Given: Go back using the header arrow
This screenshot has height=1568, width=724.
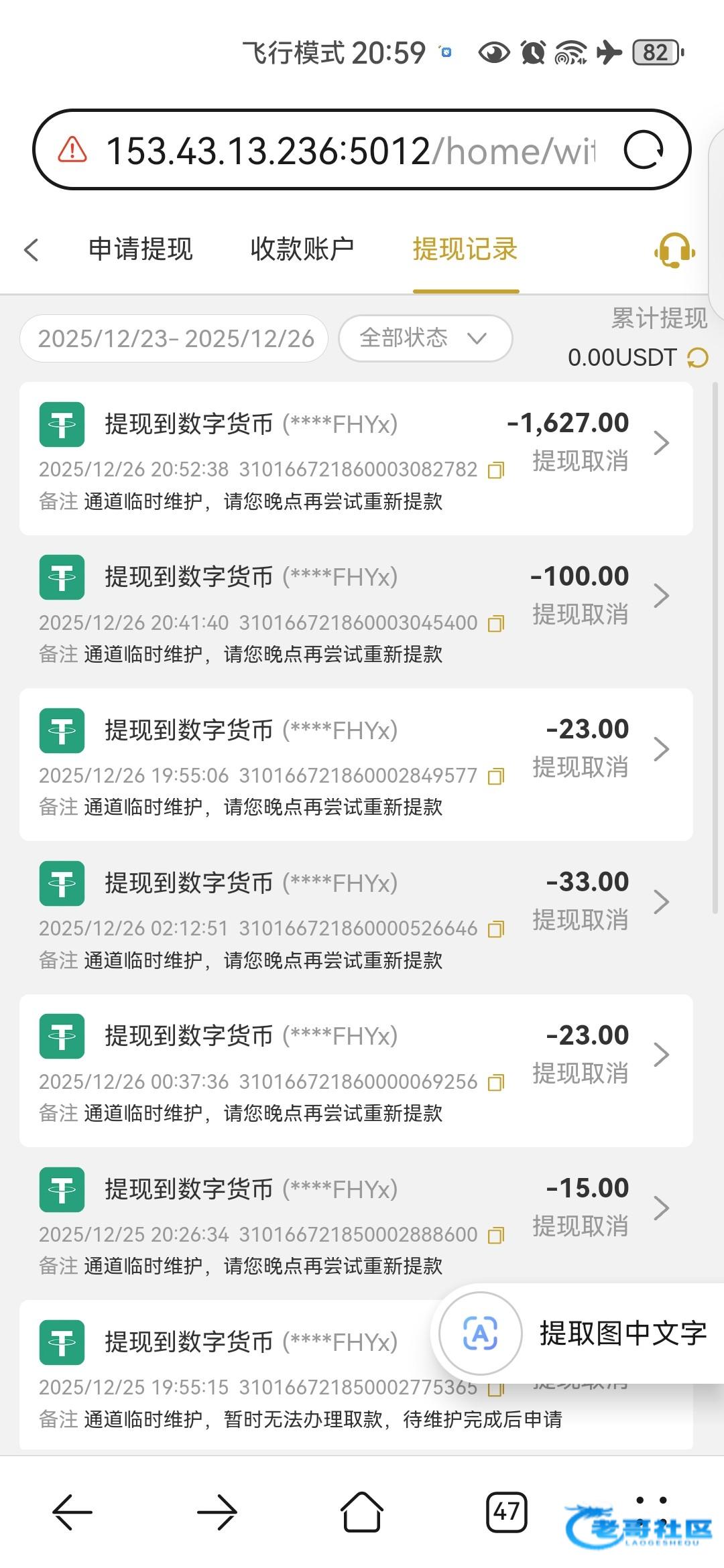Looking at the screenshot, I should [x=32, y=250].
